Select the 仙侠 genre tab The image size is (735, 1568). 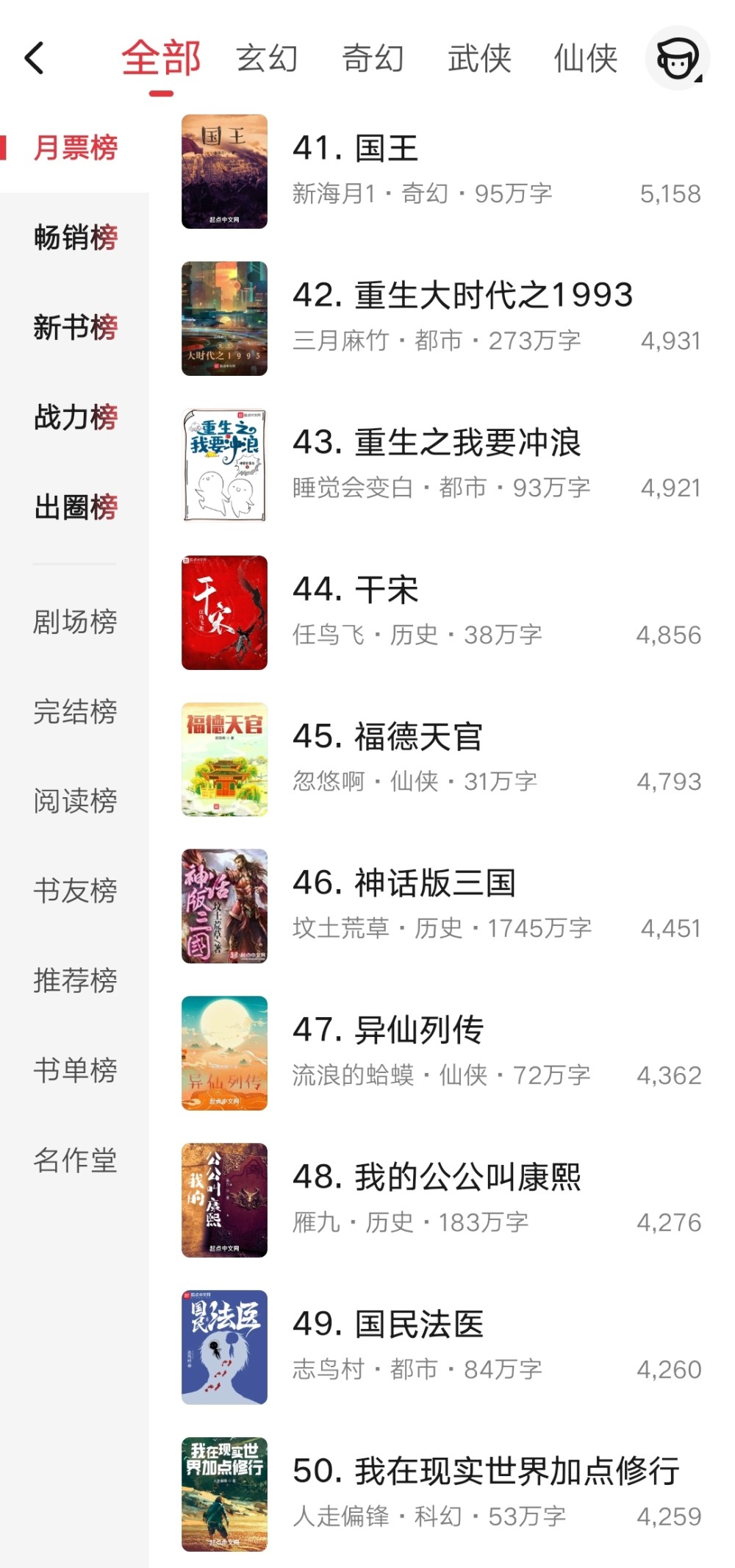point(585,59)
